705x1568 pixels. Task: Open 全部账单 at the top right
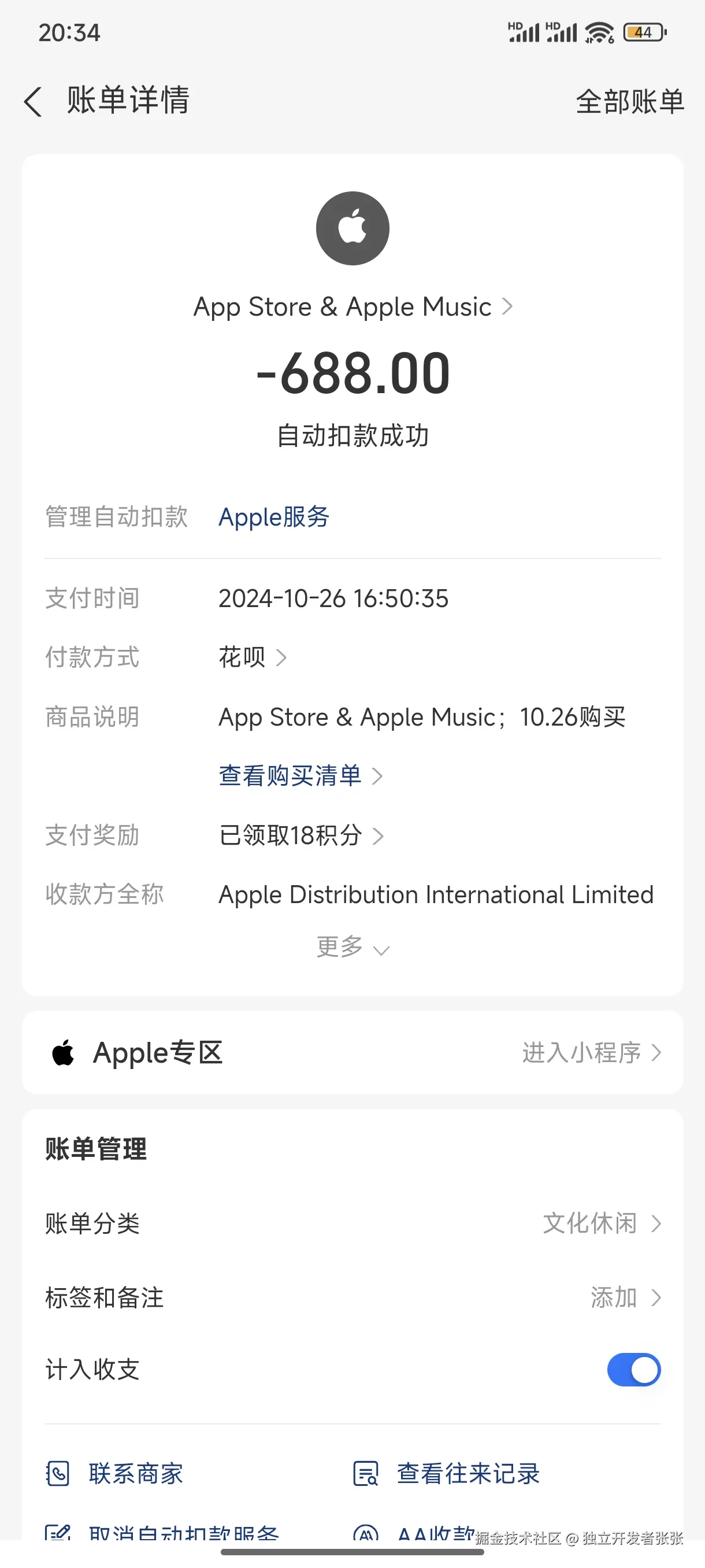pyautogui.click(x=629, y=102)
